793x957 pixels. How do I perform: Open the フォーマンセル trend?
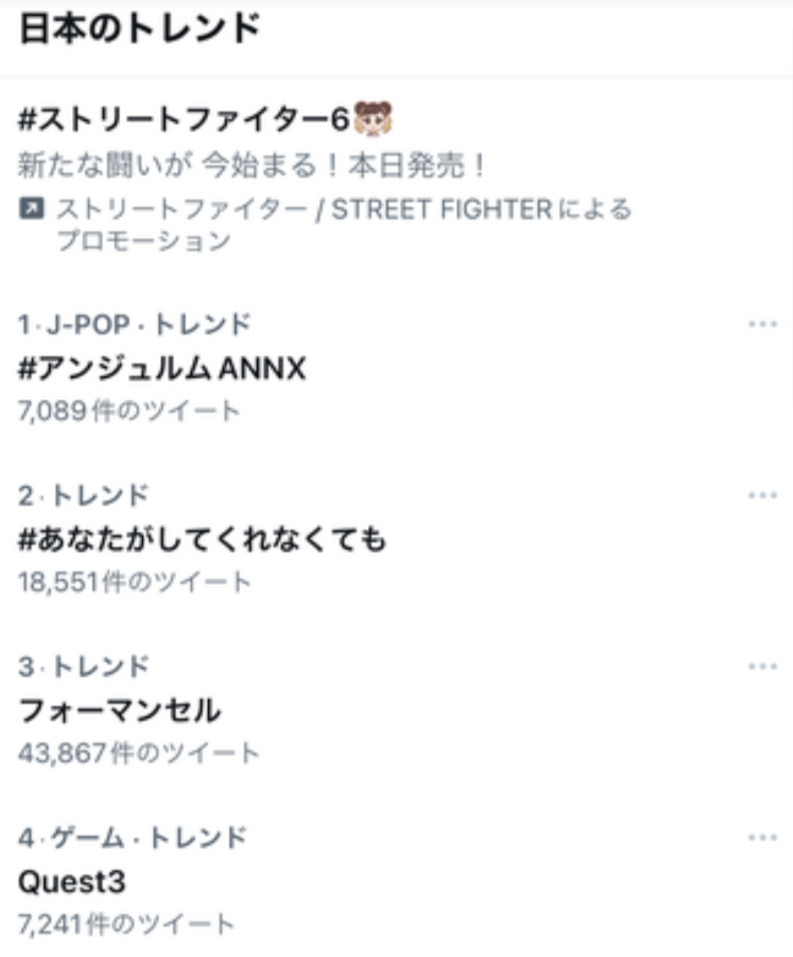click(x=120, y=711)
